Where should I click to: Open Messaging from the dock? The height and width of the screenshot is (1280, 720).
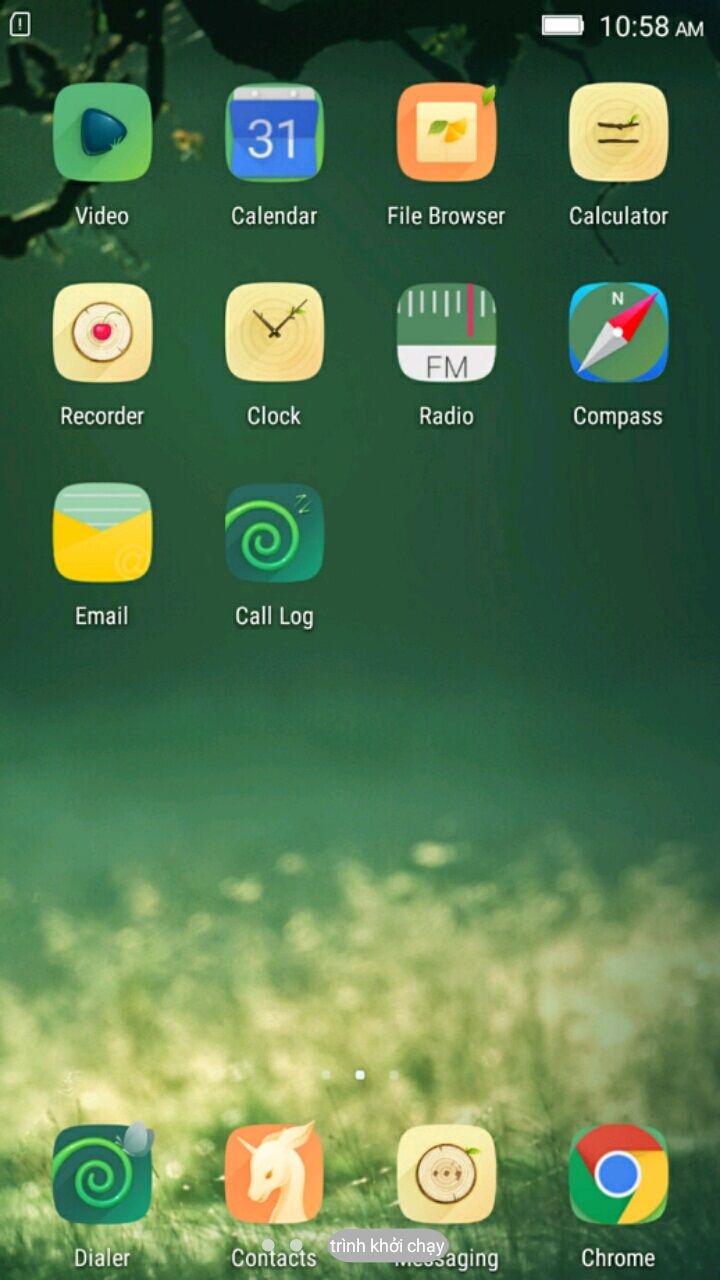pos(446,1175)
